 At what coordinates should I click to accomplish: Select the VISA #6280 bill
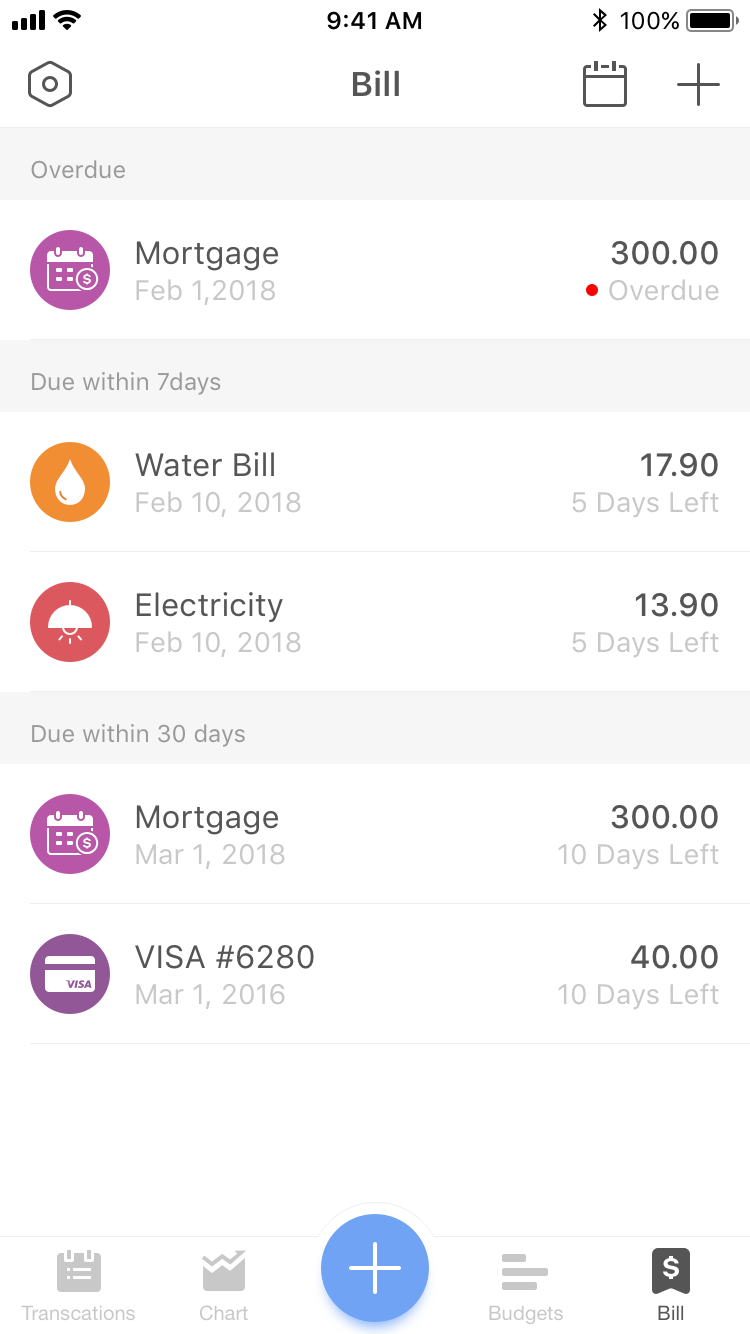click(x=375, y=974)
